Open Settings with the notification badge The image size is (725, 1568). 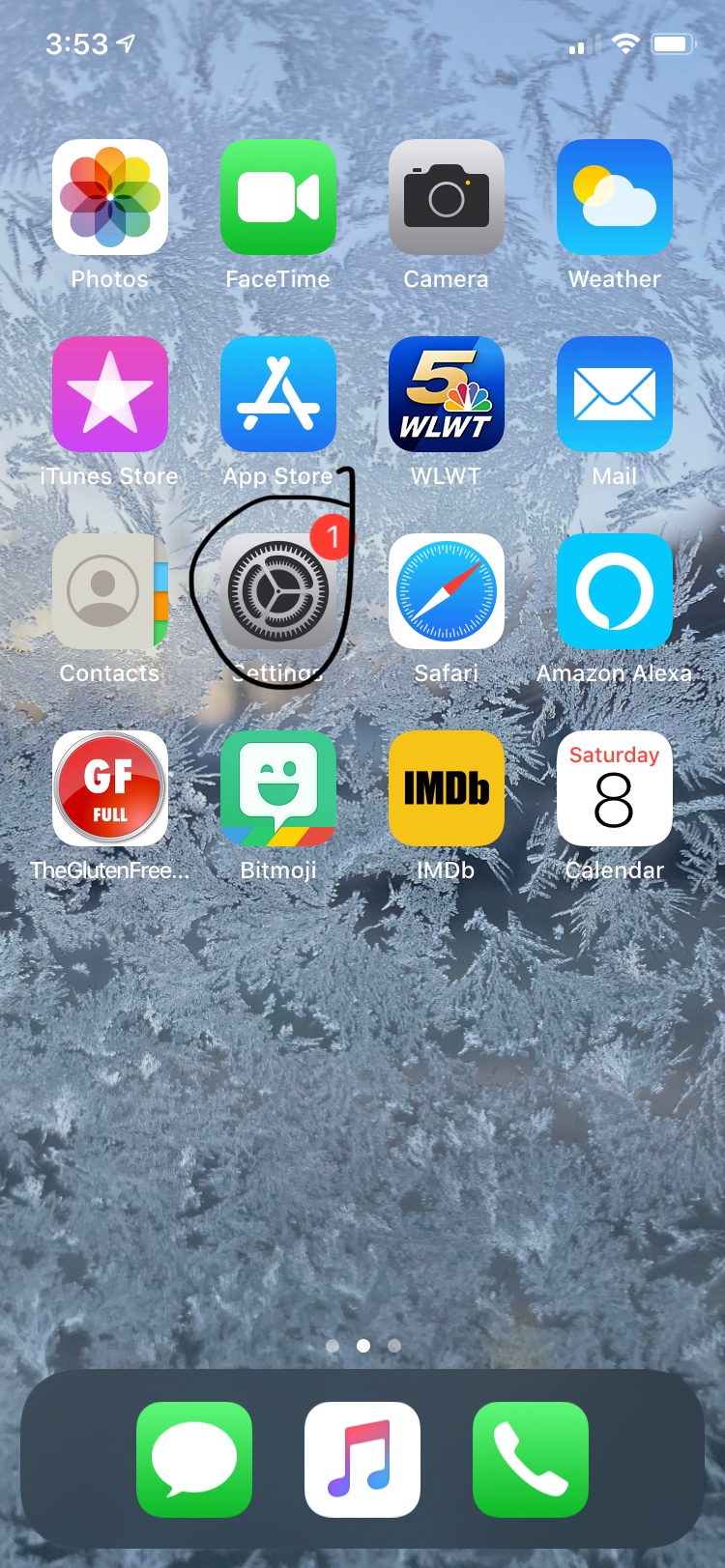[278, 591]
